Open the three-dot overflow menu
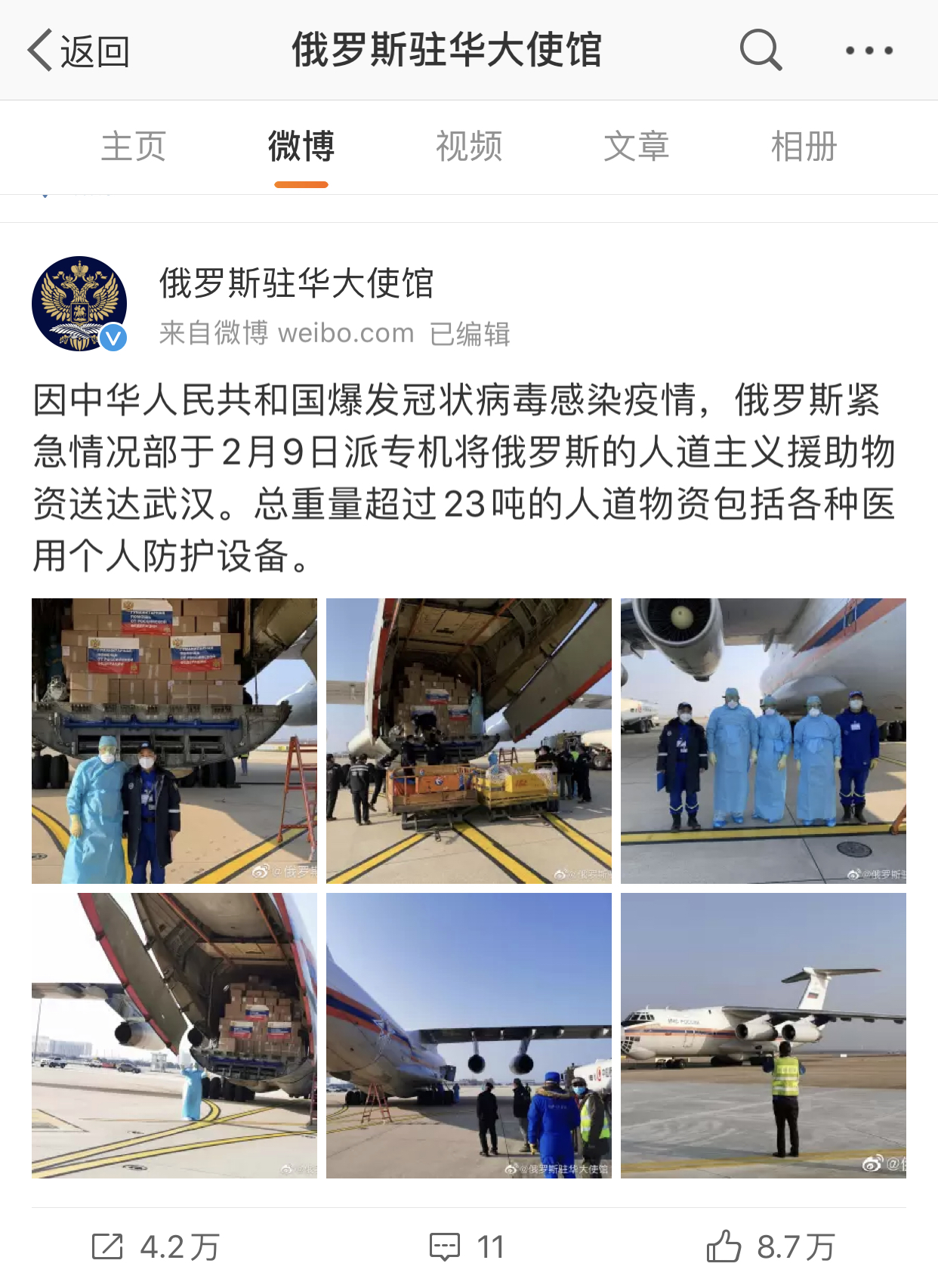 point(869,51)
